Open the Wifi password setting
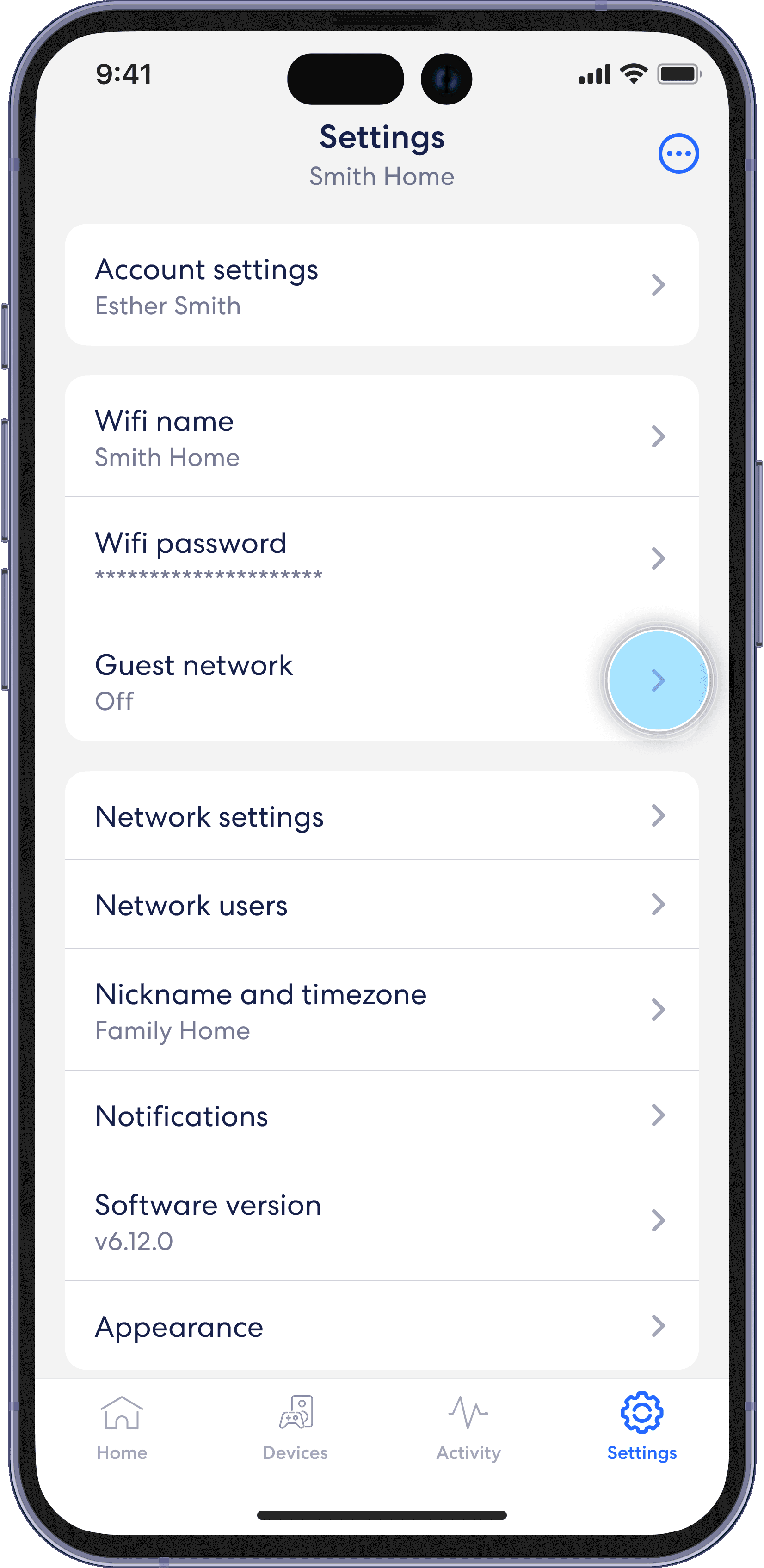Screen dimensions: 764x1568 [x=382, y=558]
